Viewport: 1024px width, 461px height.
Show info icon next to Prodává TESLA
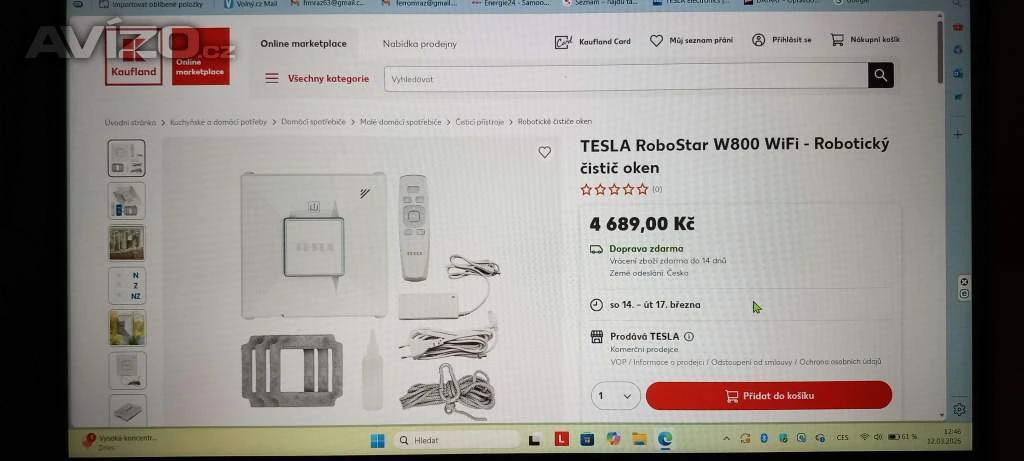[689, 337]
